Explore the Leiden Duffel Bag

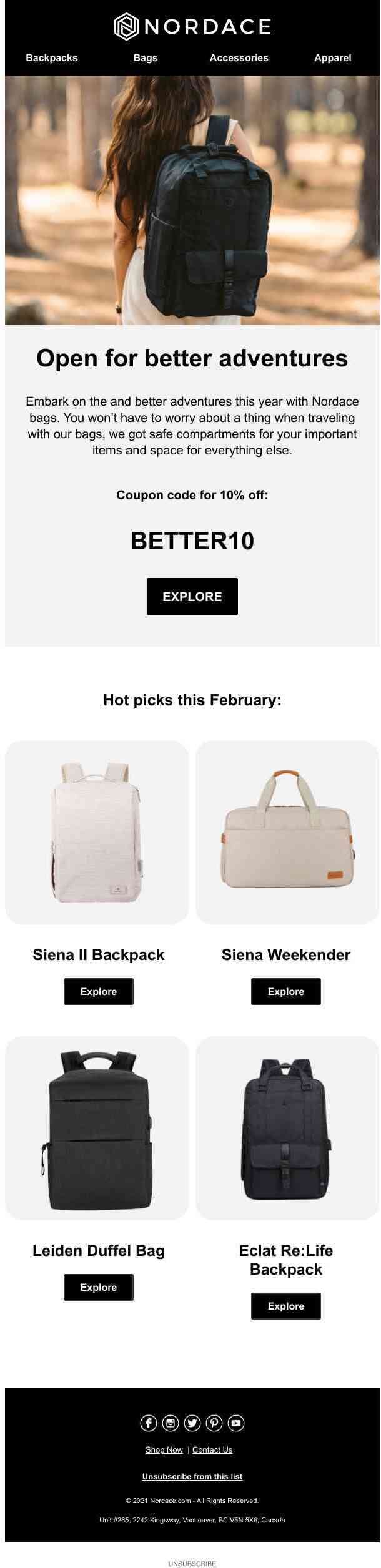(x=98, y=1287)
